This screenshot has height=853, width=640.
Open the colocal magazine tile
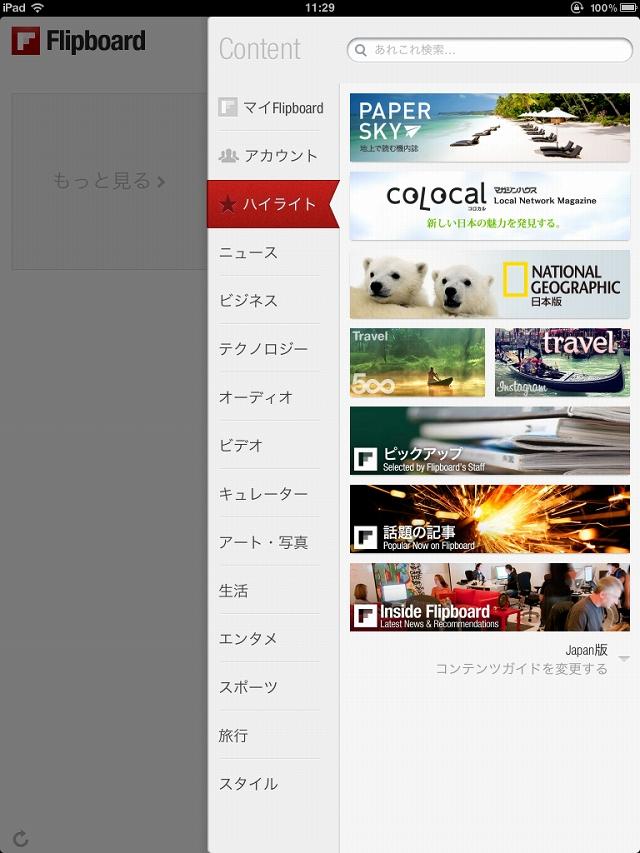490,205
